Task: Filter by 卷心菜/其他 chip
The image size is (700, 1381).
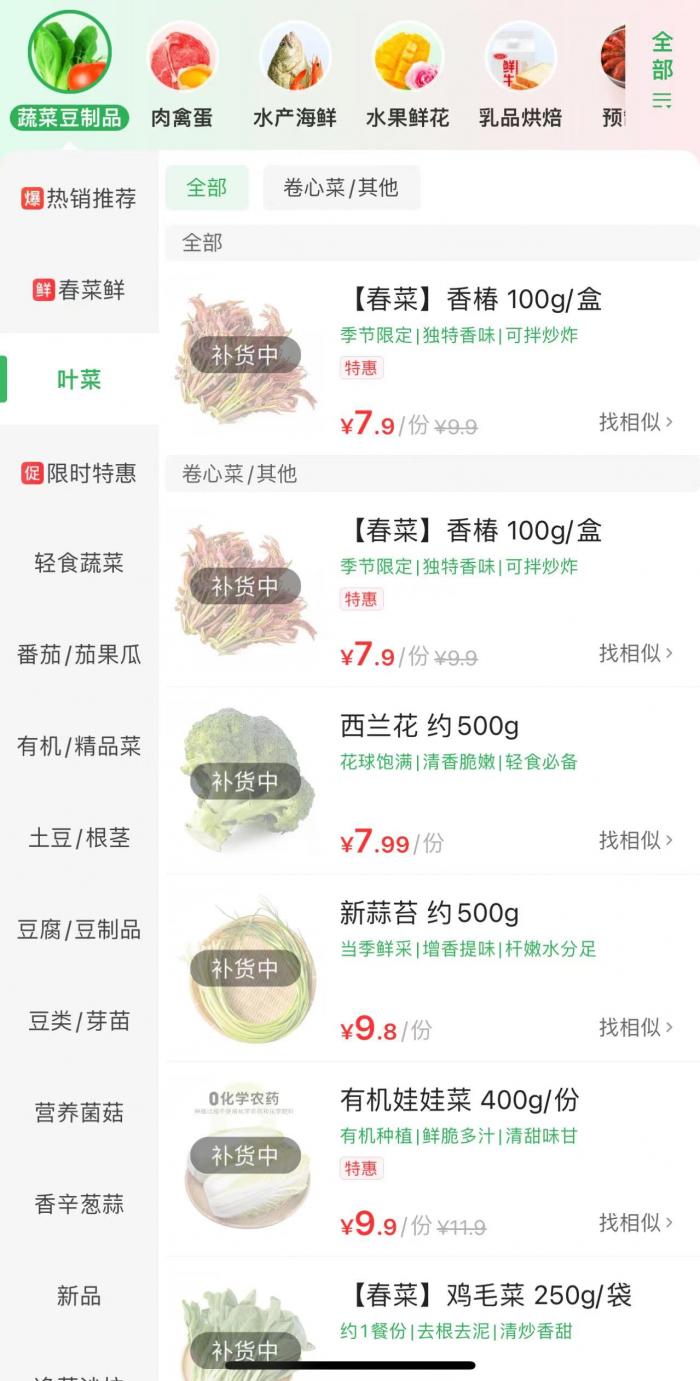Action: click(x=341, y=187)
